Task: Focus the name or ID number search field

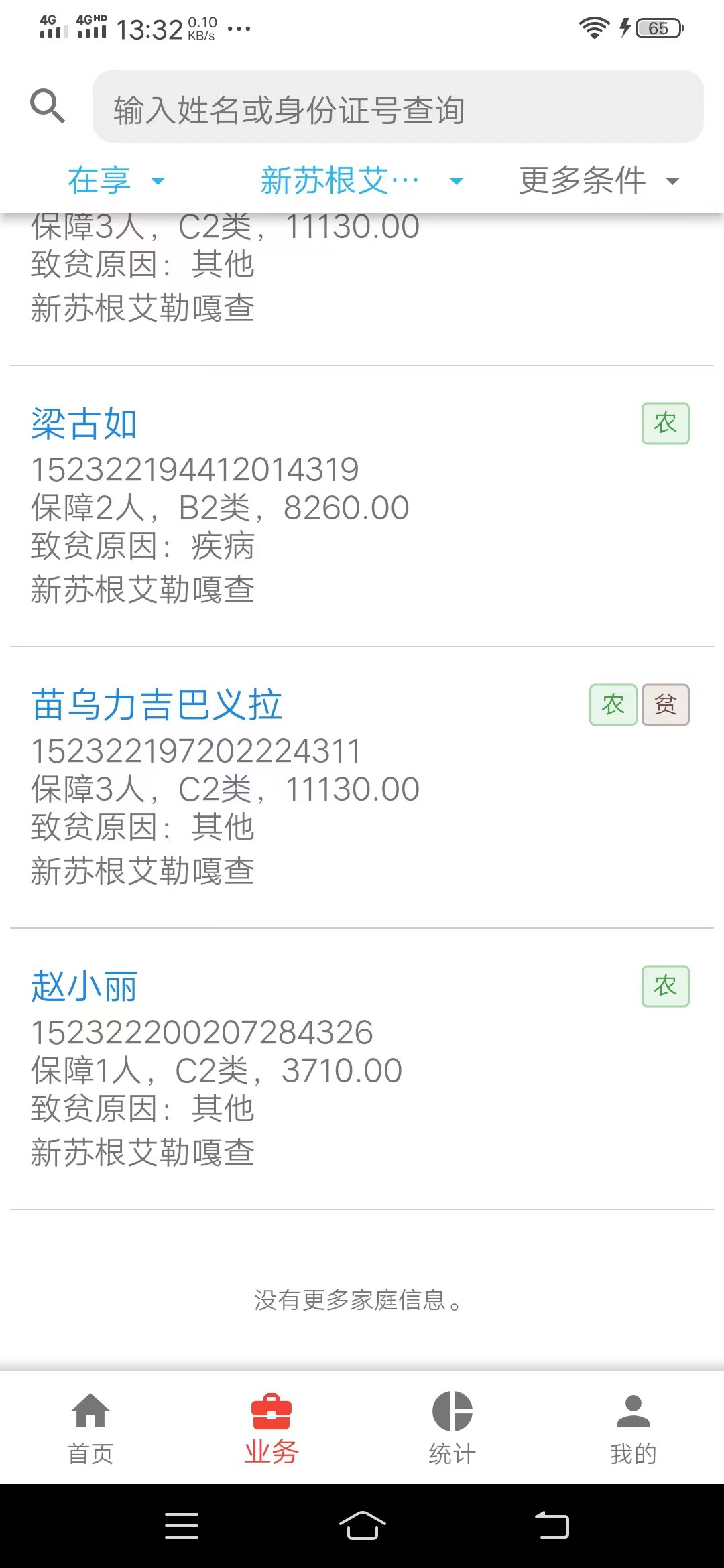Action: tap(398, 107)
